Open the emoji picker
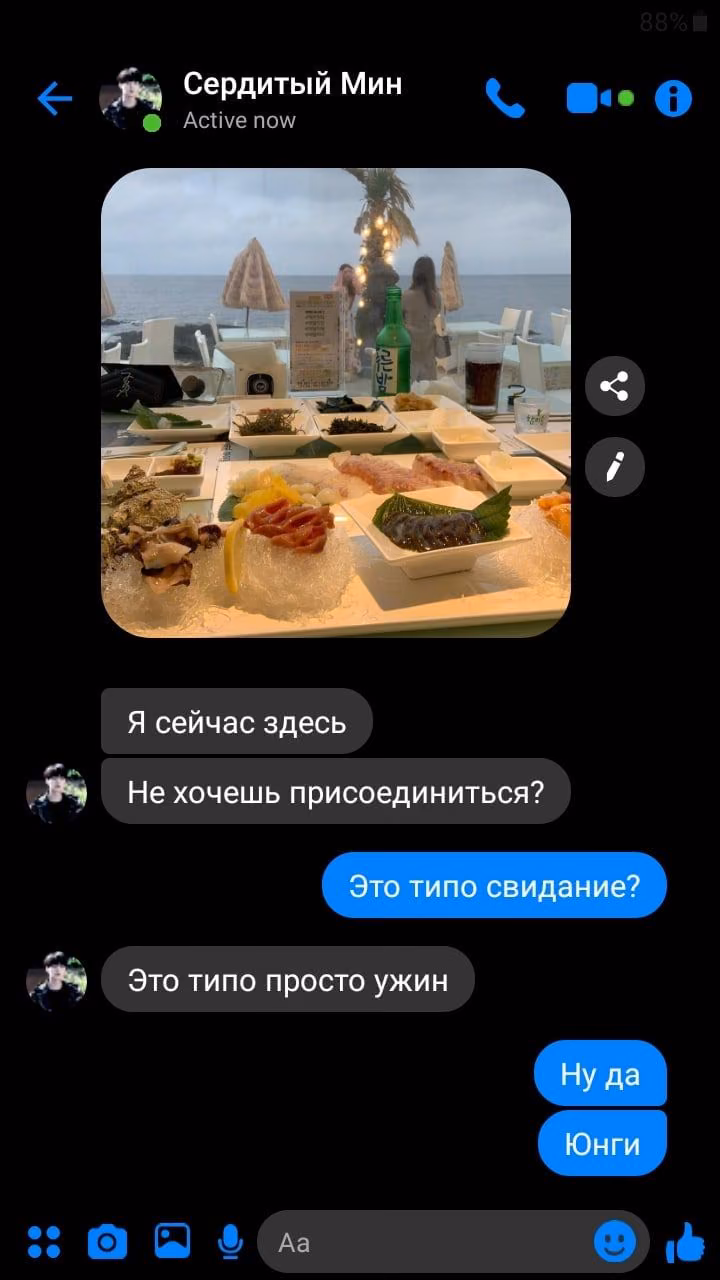 (615, 1243)
